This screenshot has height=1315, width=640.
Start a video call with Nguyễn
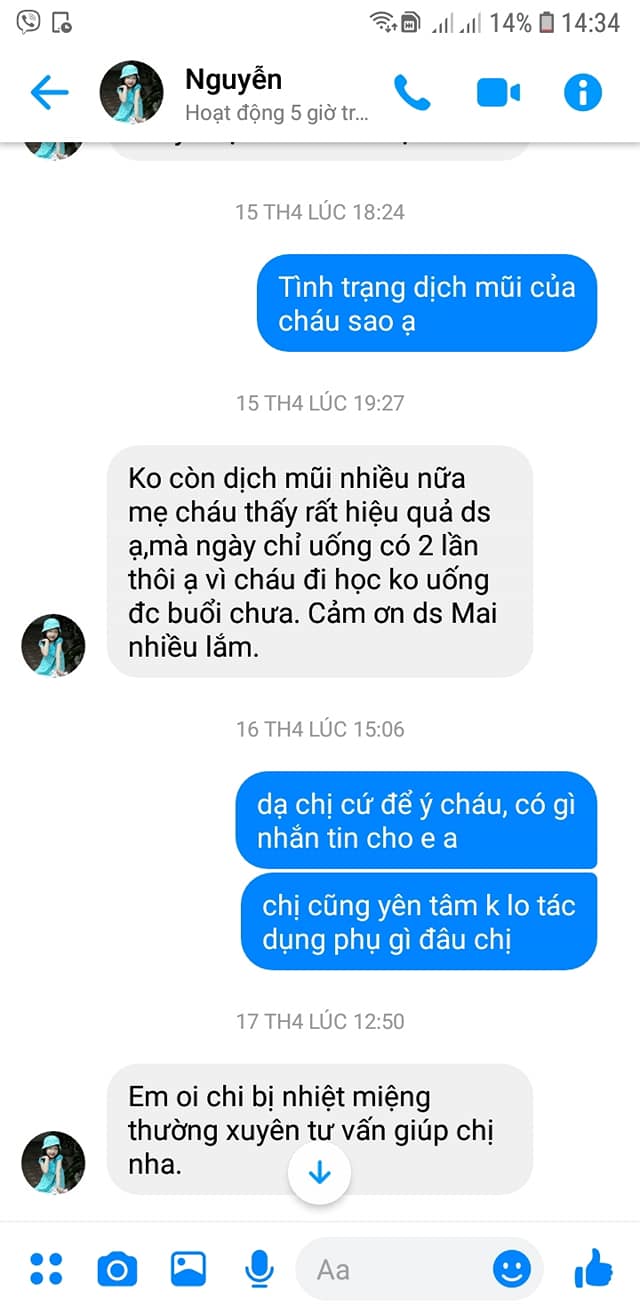(x=497, y=93)
